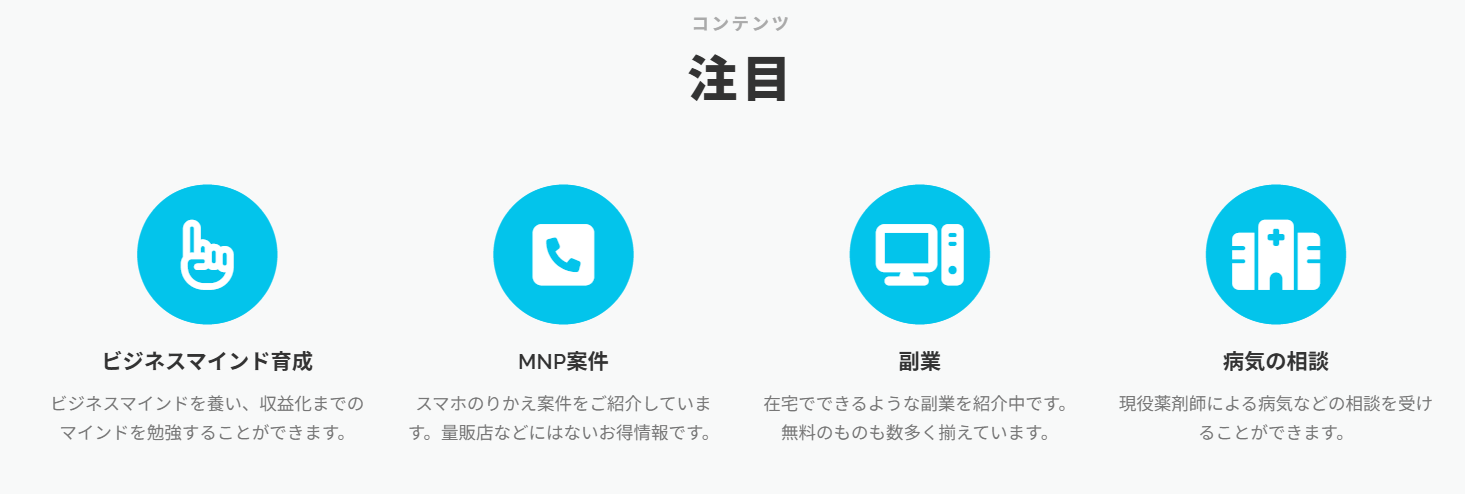Open the ビジネスマインド育成 pointing-hand icon
This screenshot has height=494, width=1465.
pos(207,255)
